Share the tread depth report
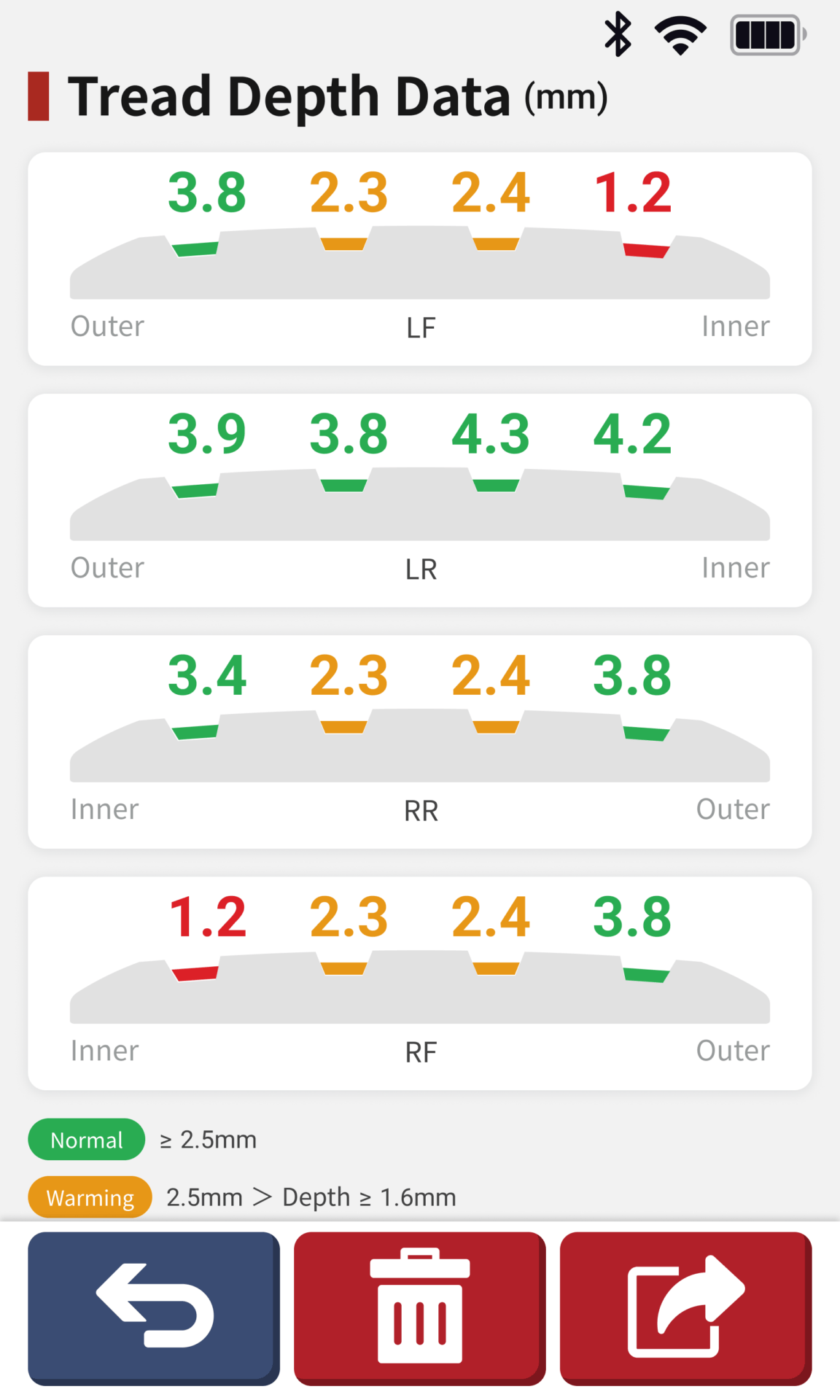The image size is (840, 1400). (x=685, y=1307)
